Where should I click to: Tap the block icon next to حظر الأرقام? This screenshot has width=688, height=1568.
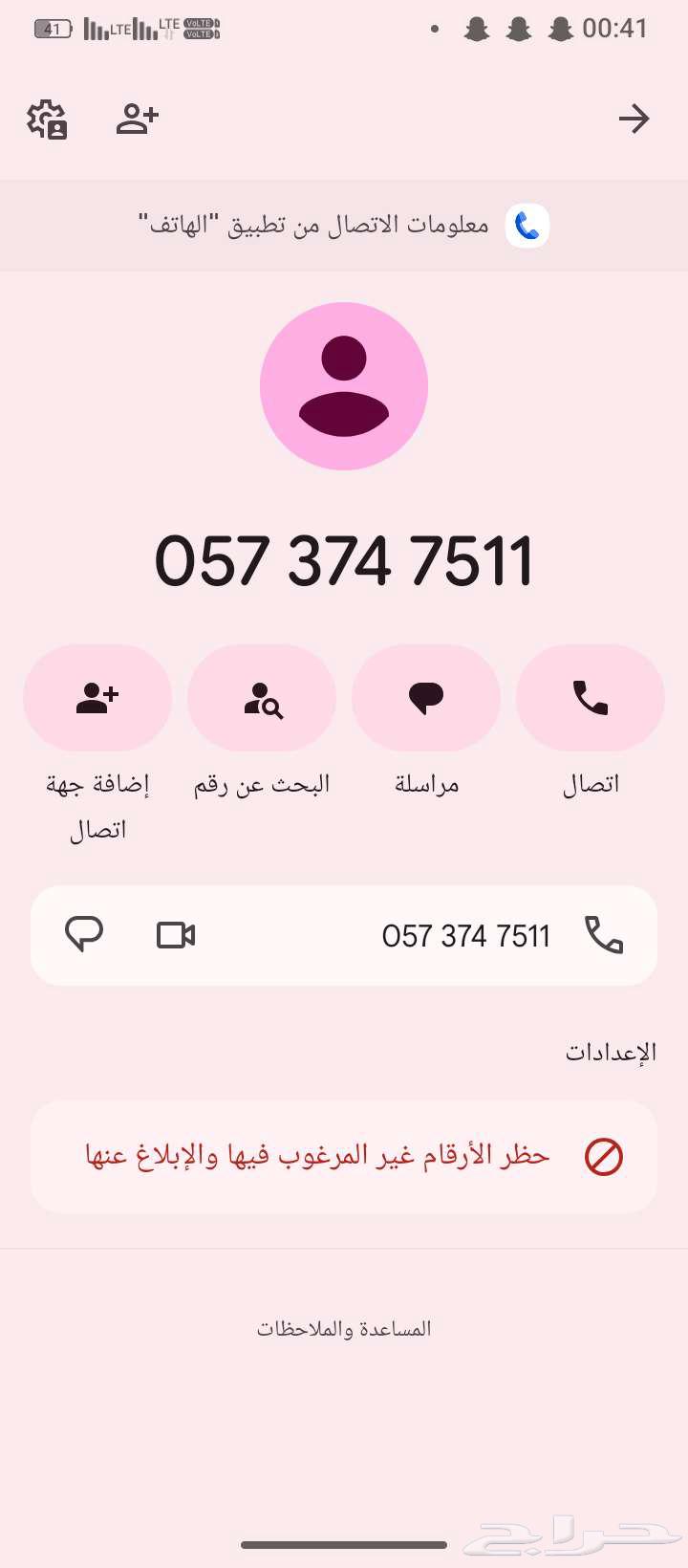(604, 1155)
